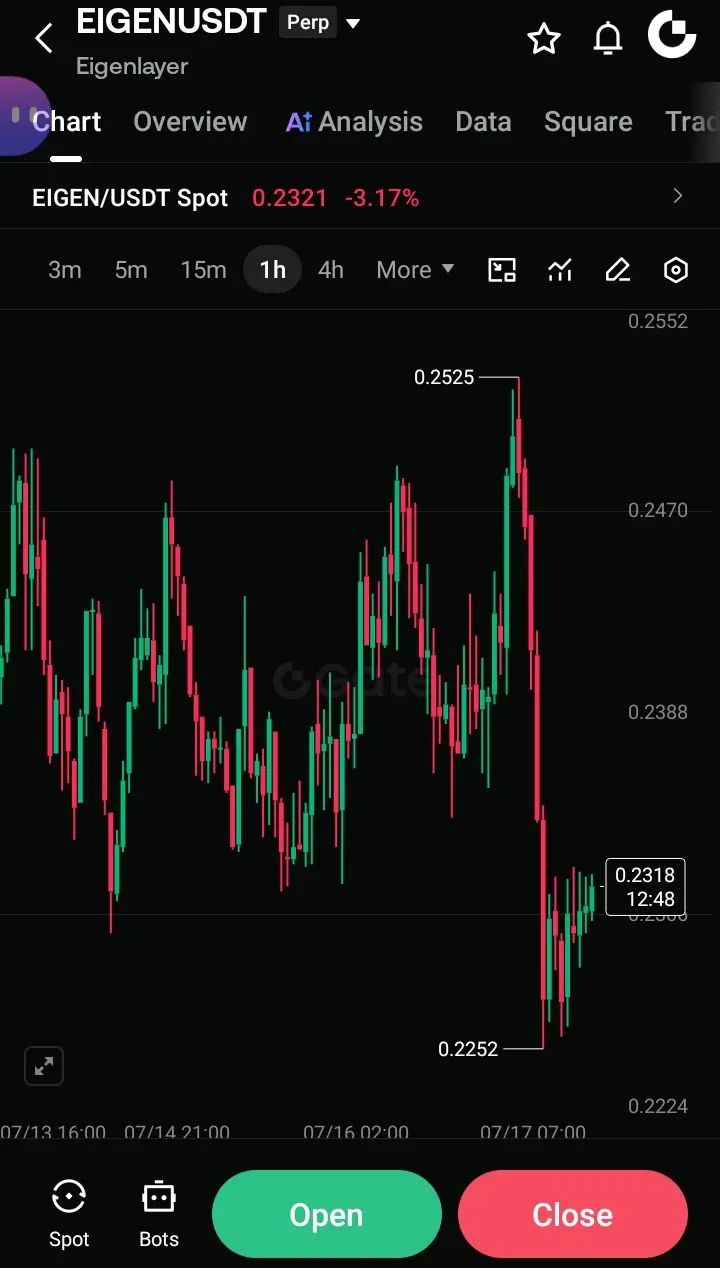Open chart settings hexagon icon
The height and width of the screenshot is (1268, 720).
coord(676,270)
